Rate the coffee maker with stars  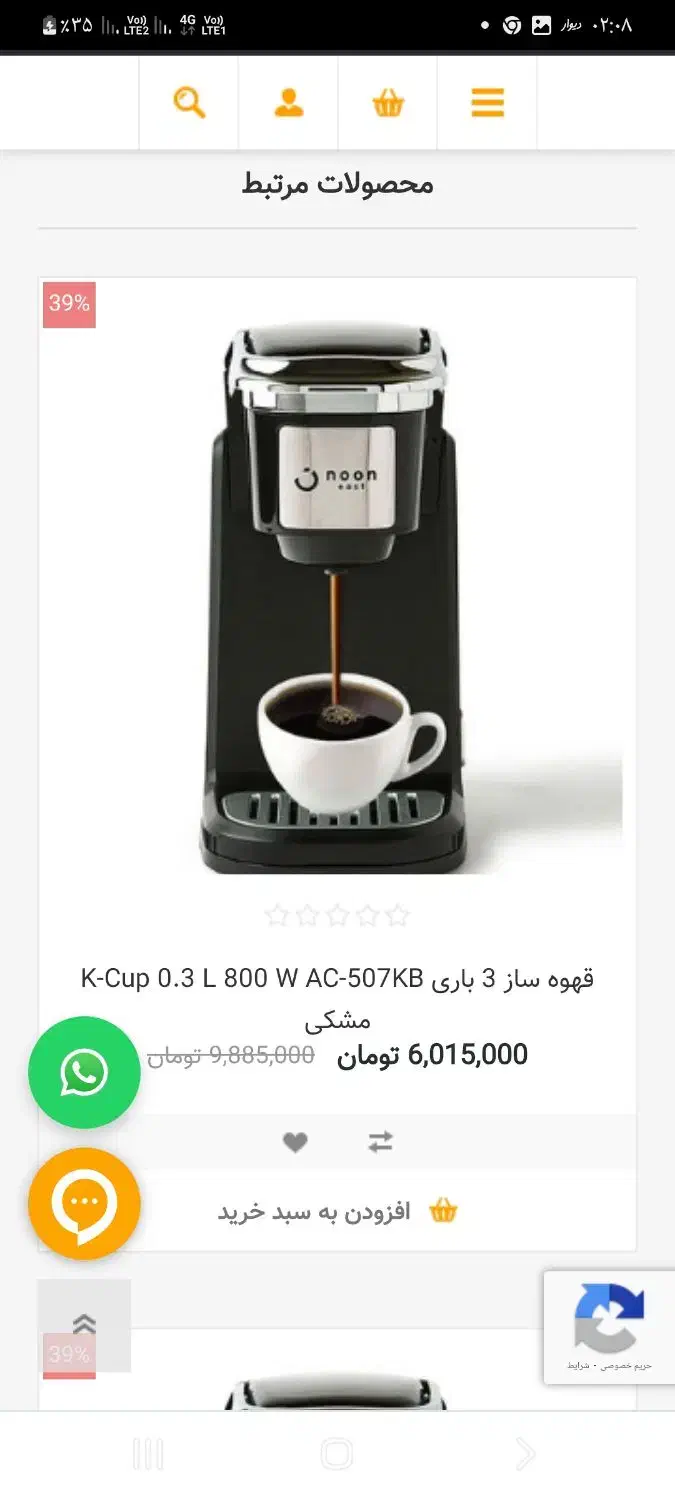pyautogui.click(x=337, y=915)
